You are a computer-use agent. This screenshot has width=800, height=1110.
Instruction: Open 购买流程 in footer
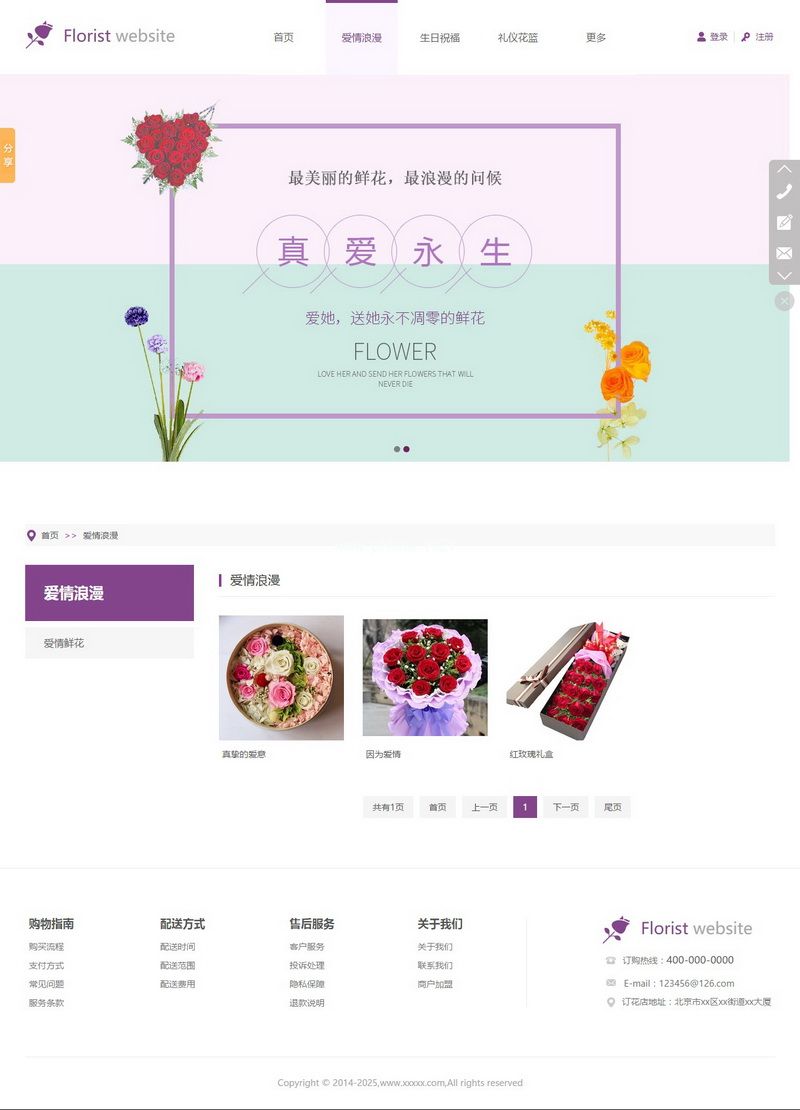(x=46, y=947)
